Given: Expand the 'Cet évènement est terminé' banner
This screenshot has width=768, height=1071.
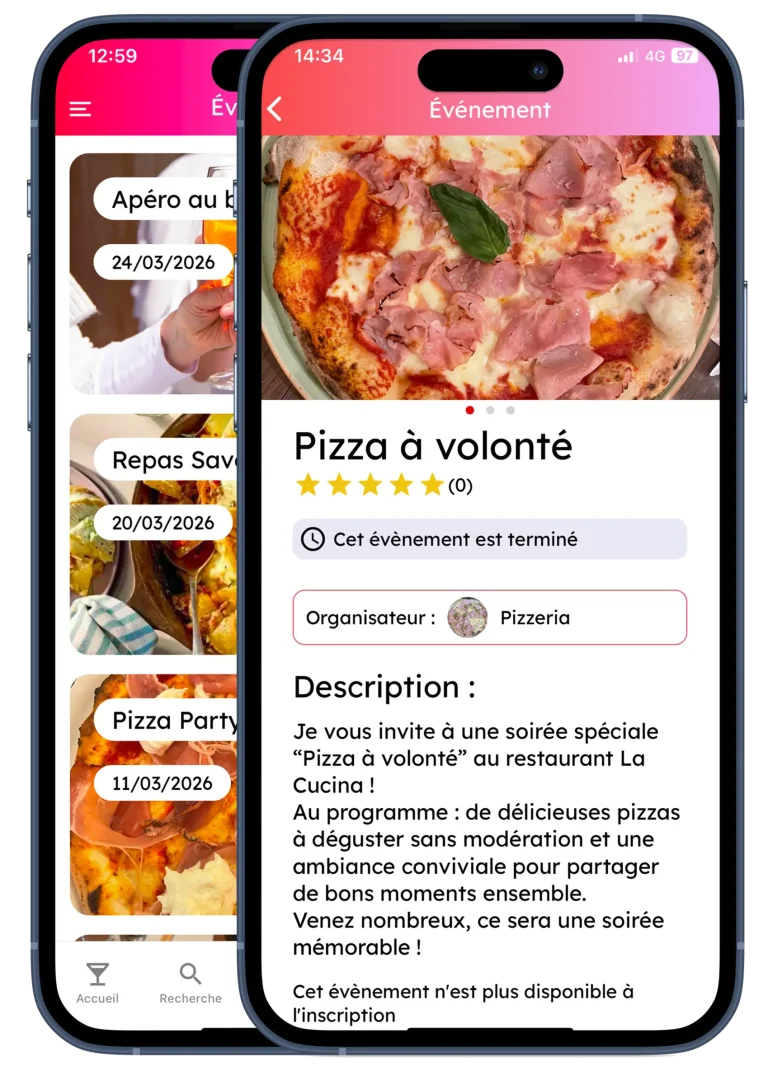Looking at the screenshot, I should [x=488, y=539].
